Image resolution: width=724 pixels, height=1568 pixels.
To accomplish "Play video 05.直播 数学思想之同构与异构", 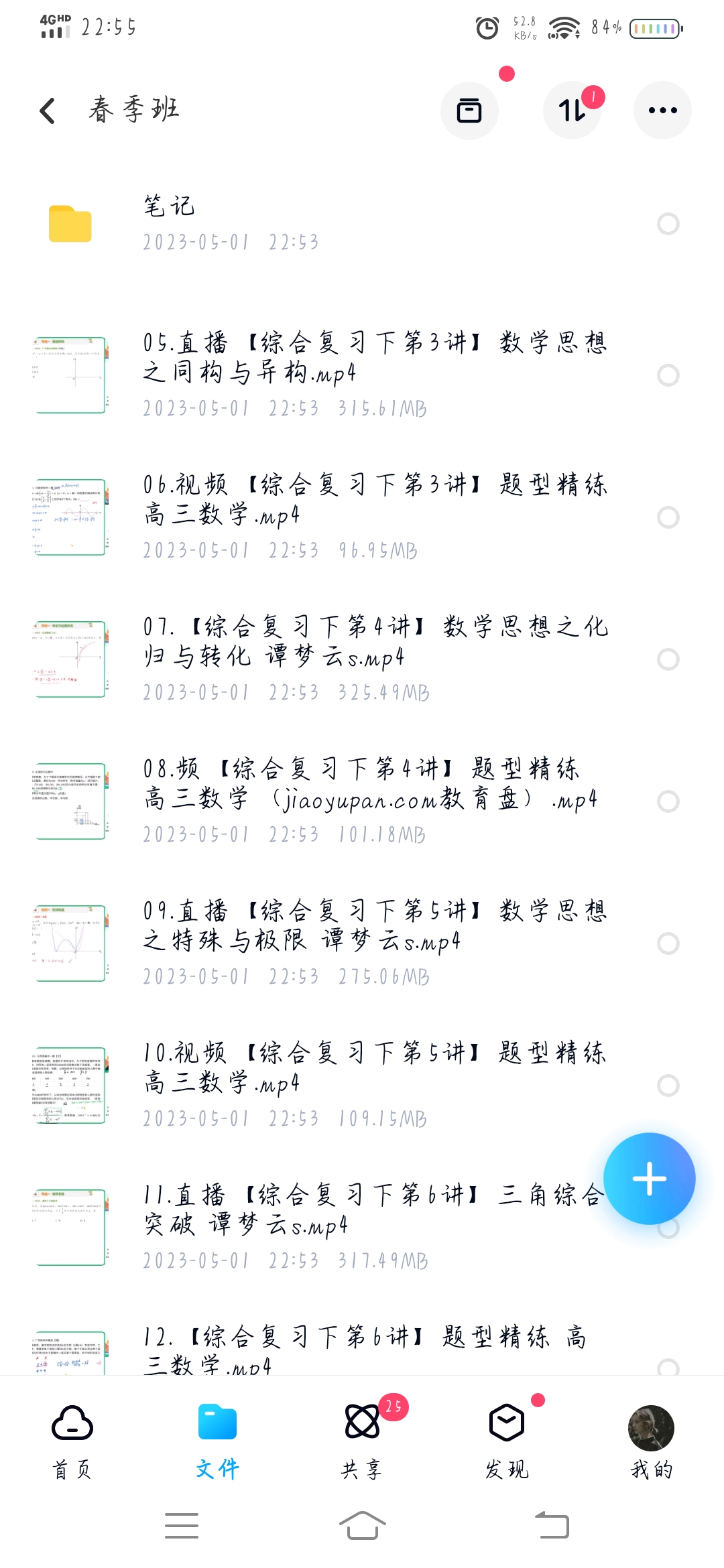I will [375, 374].
